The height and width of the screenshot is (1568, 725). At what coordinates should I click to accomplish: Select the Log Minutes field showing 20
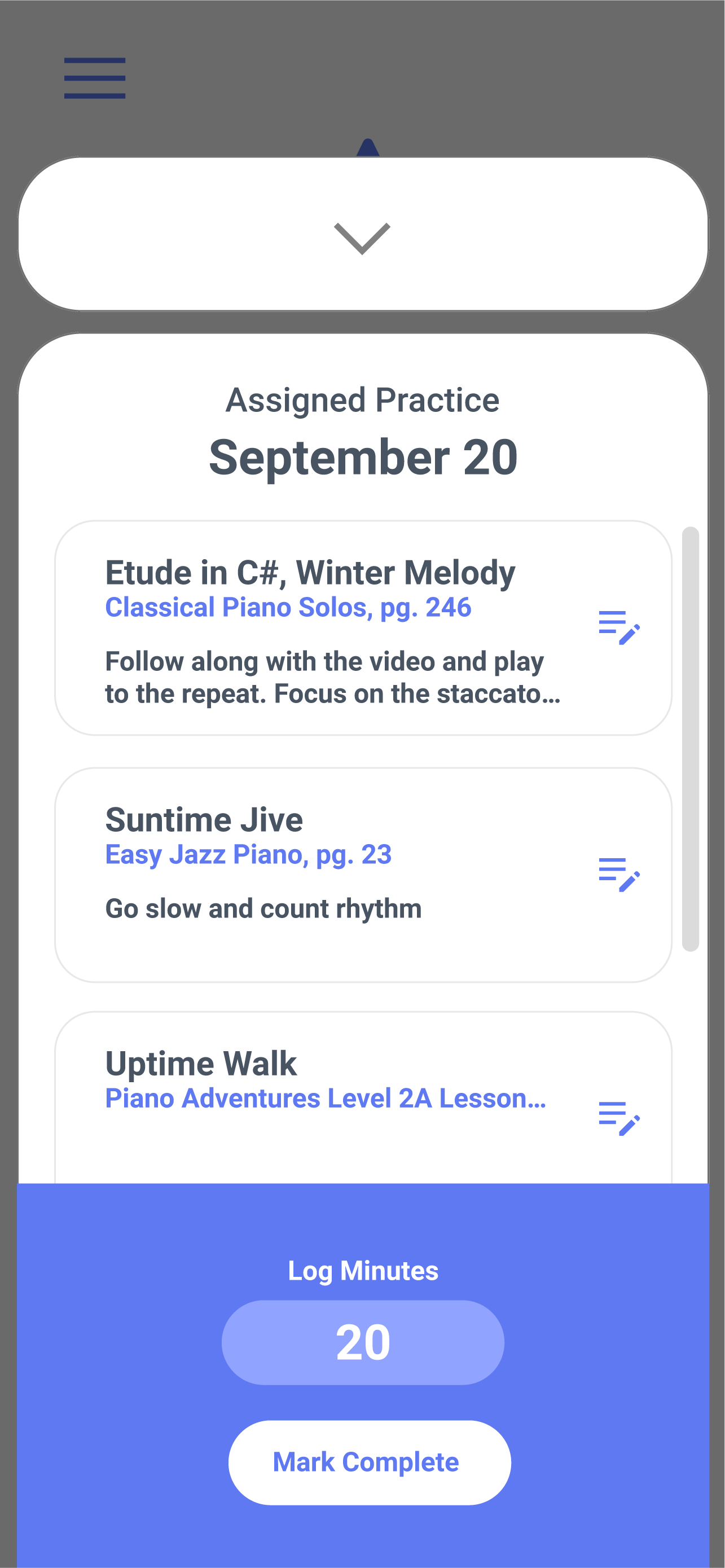pyautogui.click(x=363, y=1342)
